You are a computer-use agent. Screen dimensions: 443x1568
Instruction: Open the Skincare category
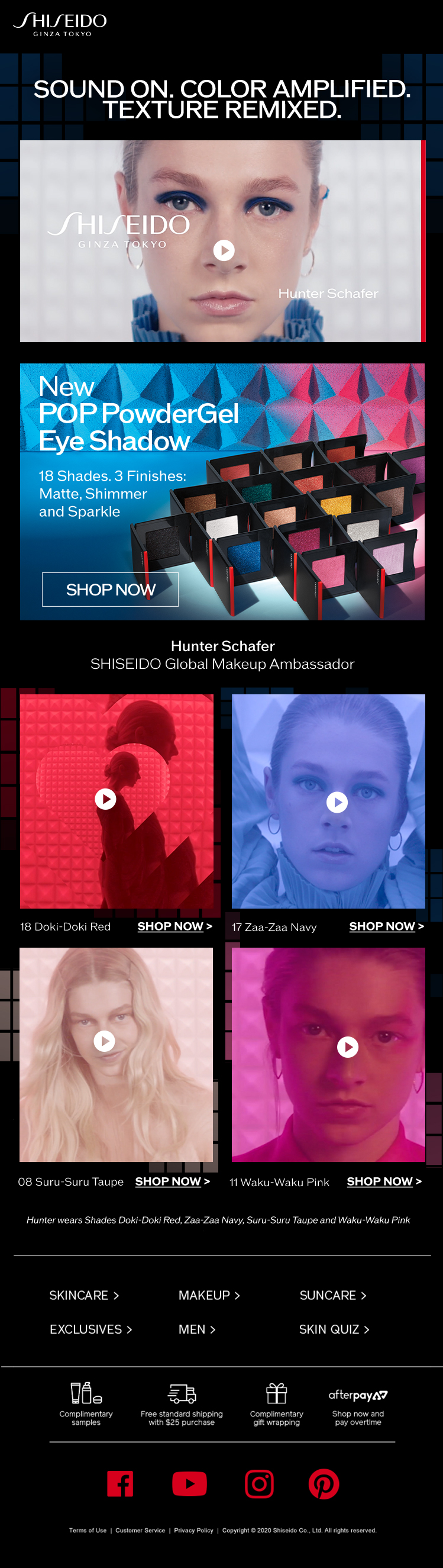tap(84, 1295)
